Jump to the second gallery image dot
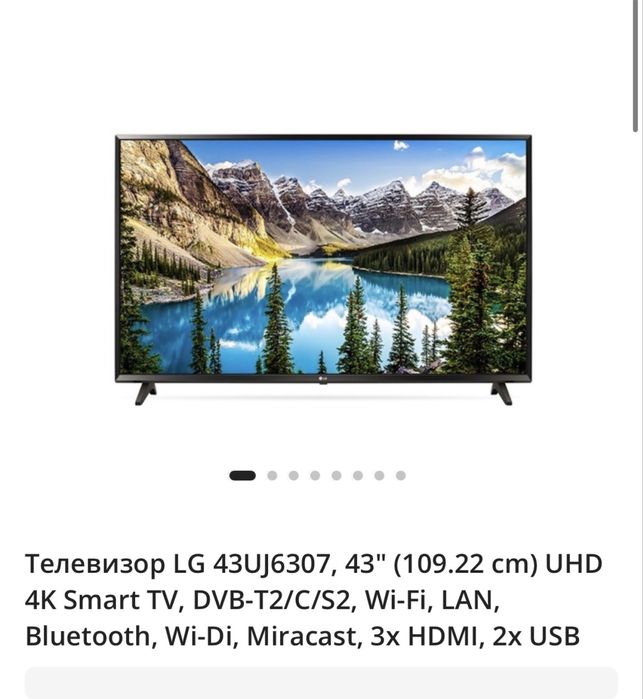 pos(272,476)
